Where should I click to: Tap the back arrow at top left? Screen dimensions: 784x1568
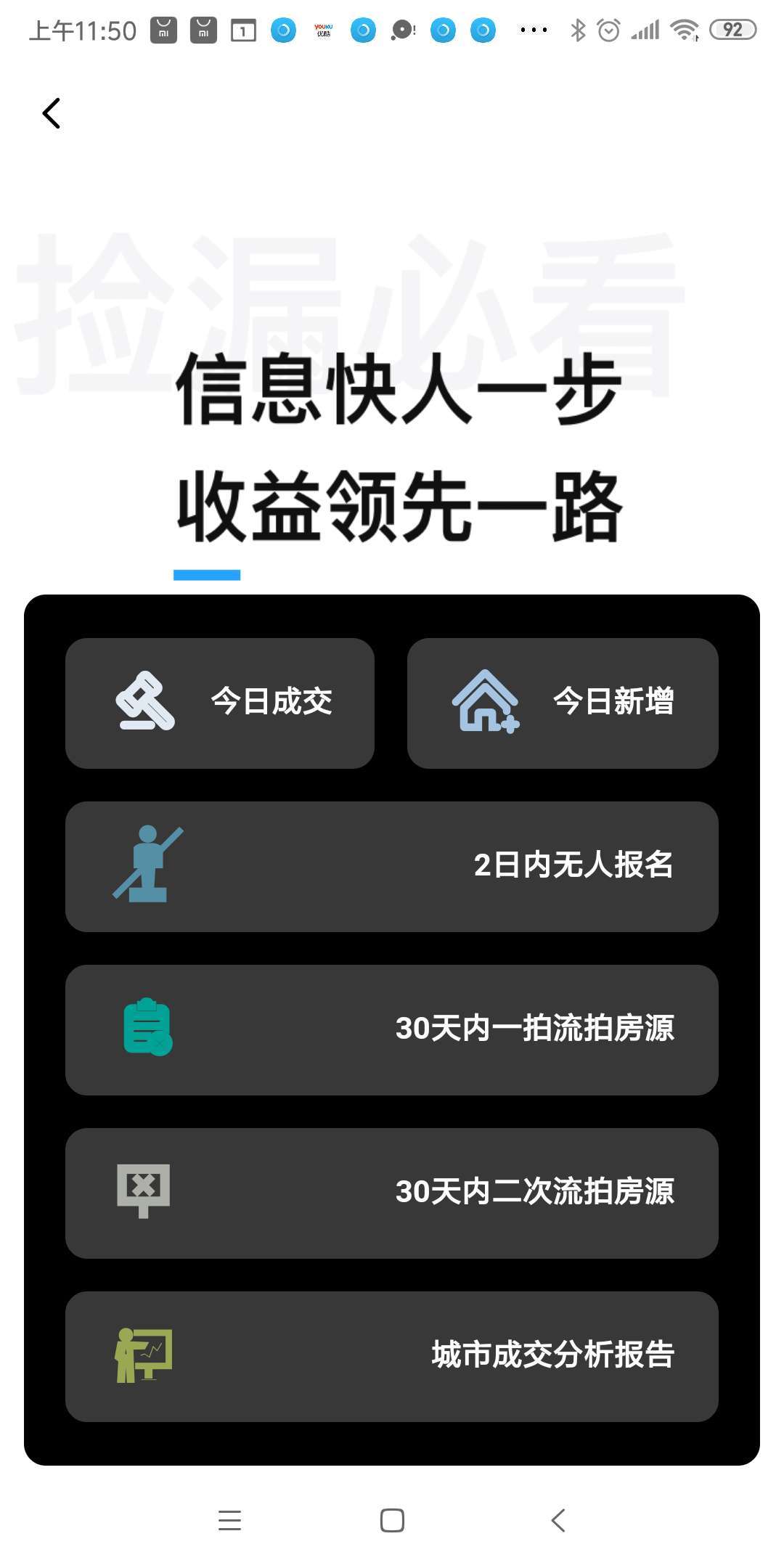click(51, 113)
